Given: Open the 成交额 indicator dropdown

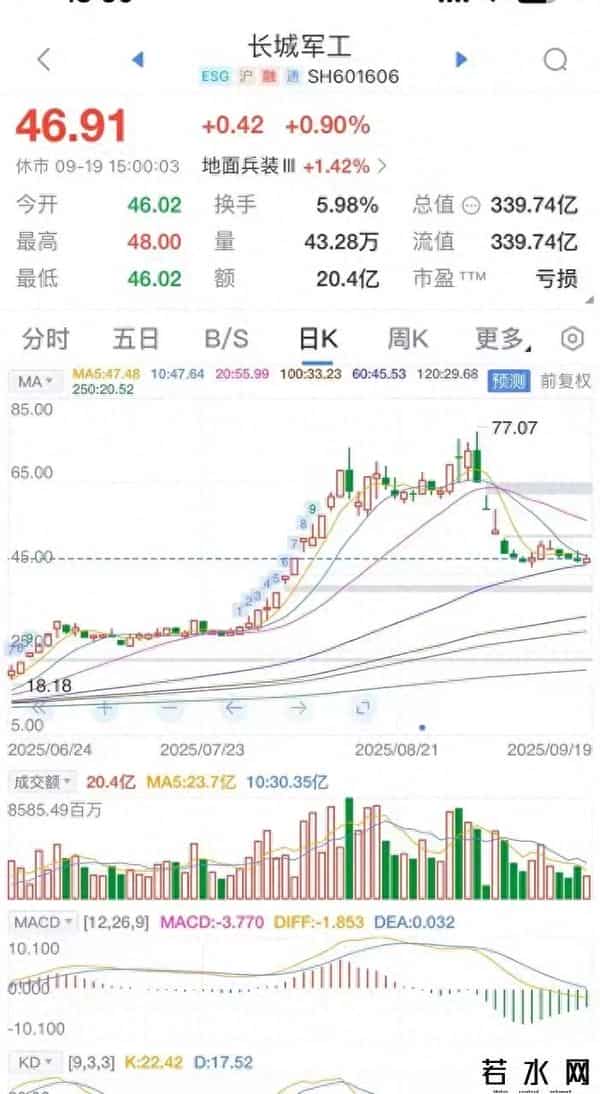Looking at the screenshot, I should pyautogui.click(x=43, y=782).
